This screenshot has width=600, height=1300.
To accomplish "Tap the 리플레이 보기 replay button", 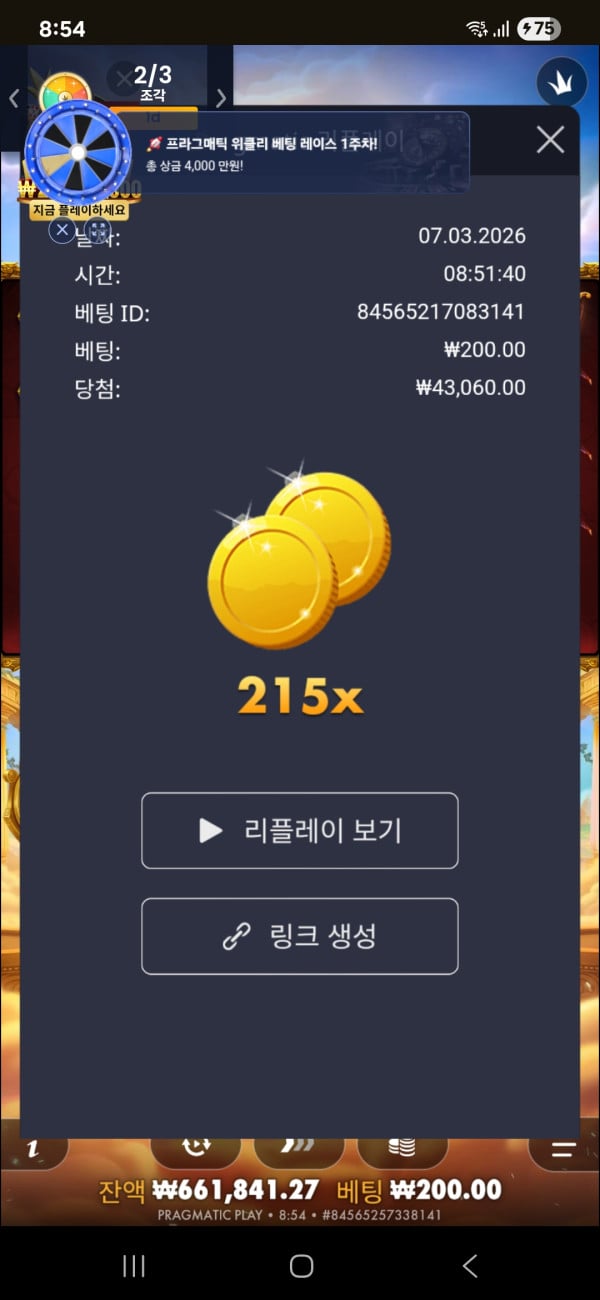I will coord(300,831).
